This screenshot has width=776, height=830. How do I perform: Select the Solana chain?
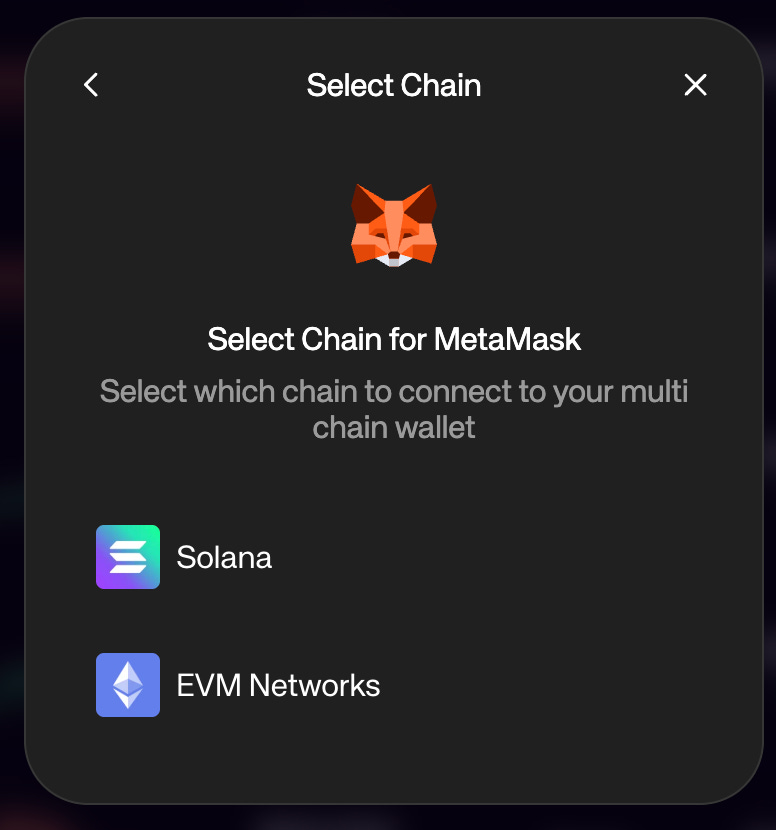224,557
